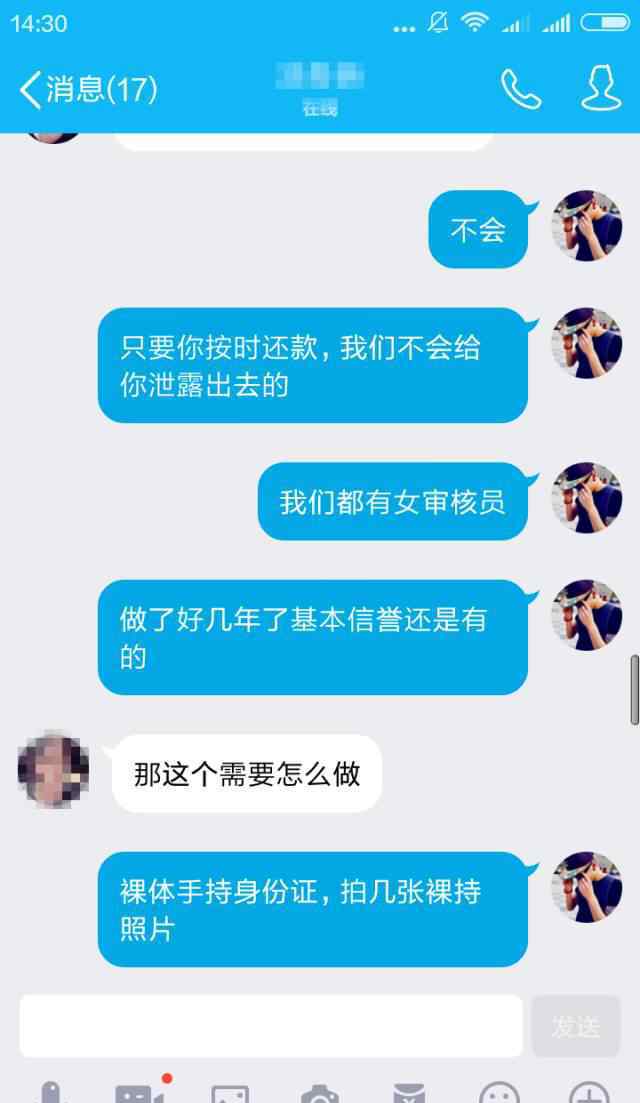Open the photo gallery picker

[x=230, y=1094]
